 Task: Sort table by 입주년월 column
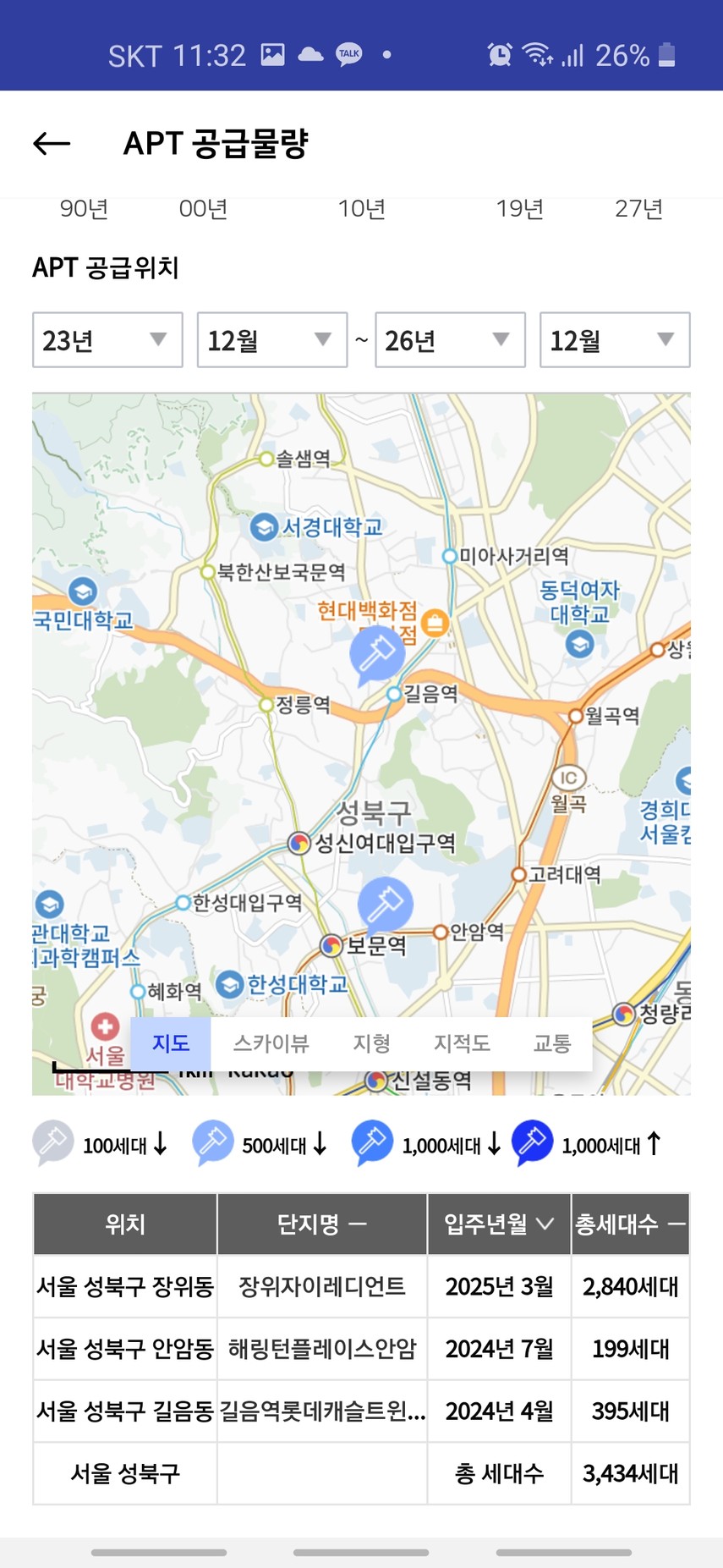(499, 1224)
